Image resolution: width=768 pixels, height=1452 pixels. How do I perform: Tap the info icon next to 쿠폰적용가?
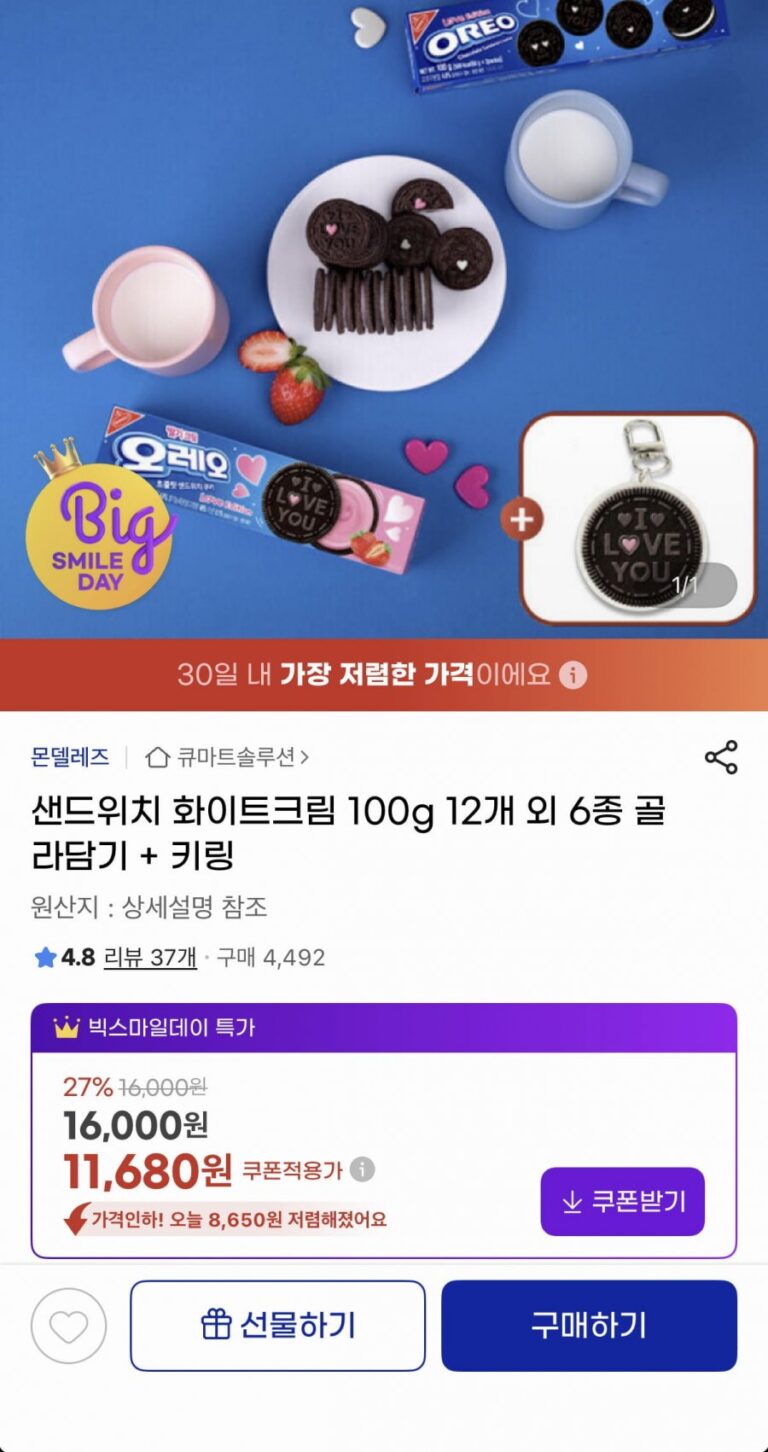pos(362,1169)
